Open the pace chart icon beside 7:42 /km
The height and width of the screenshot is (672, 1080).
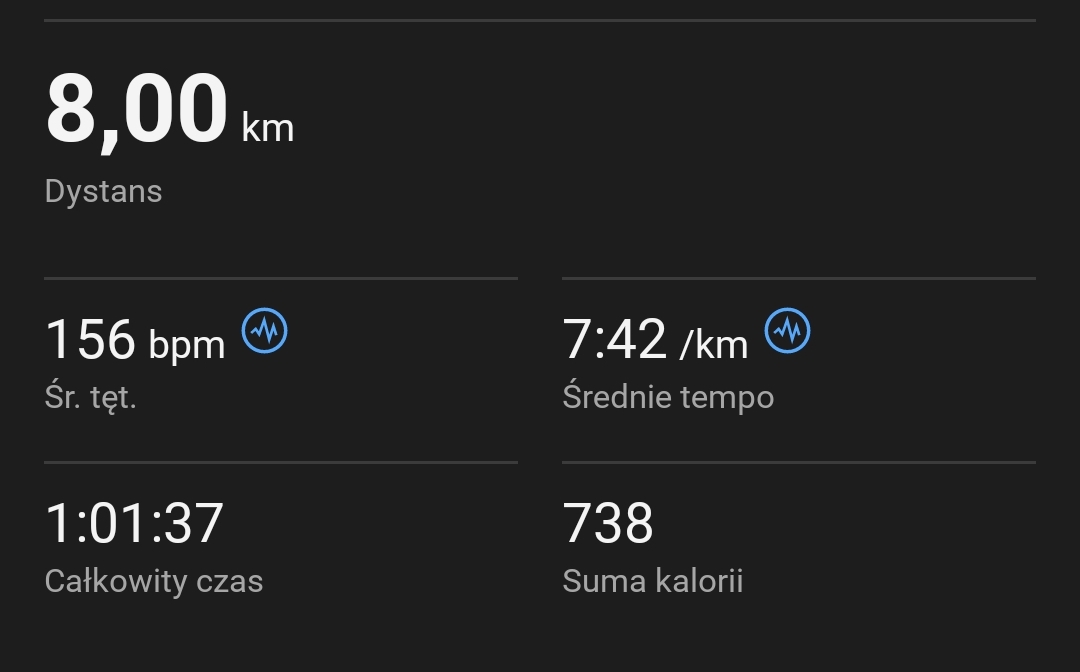[788, 331]
